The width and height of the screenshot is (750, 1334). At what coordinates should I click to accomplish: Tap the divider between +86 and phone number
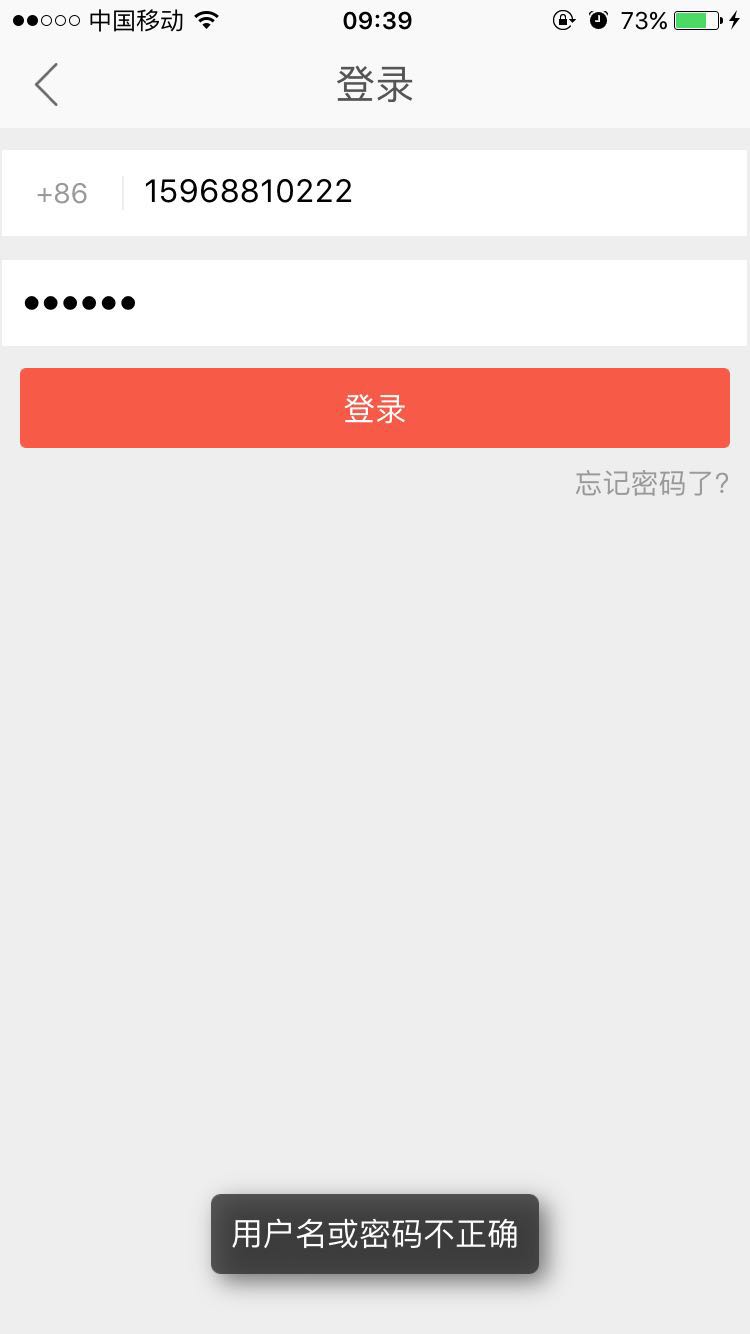[119, 192]
